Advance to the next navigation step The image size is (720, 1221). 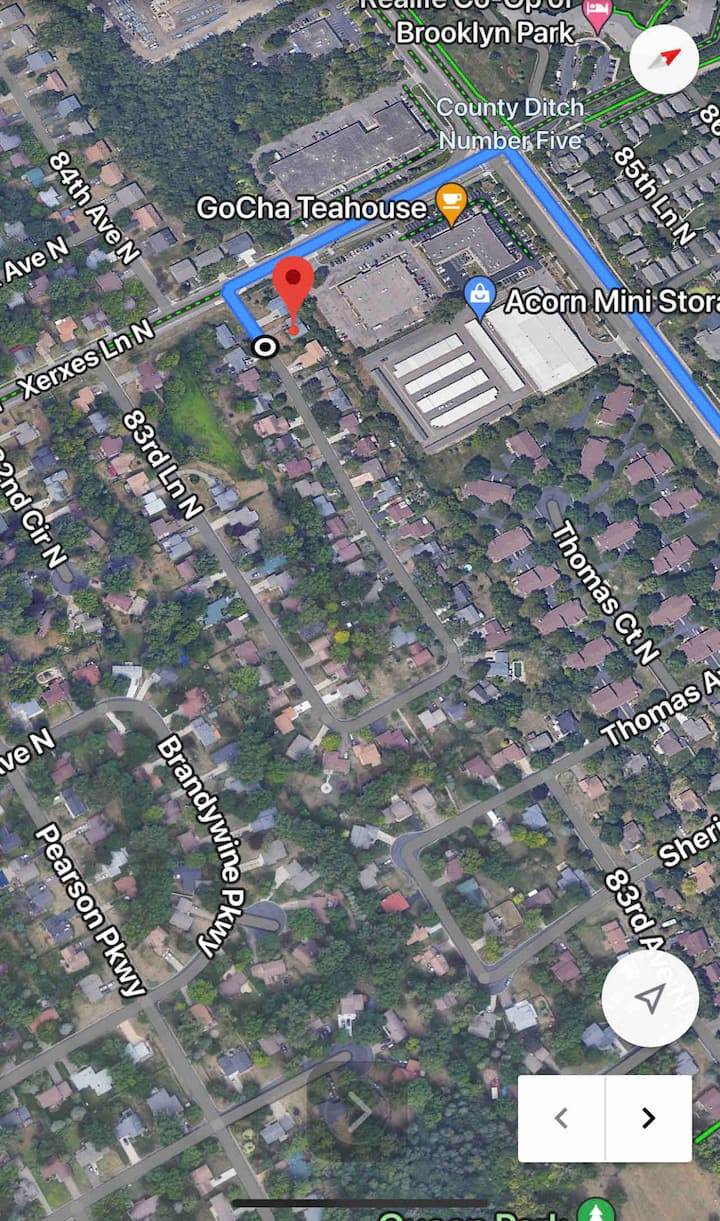(x=648, y=1118)
